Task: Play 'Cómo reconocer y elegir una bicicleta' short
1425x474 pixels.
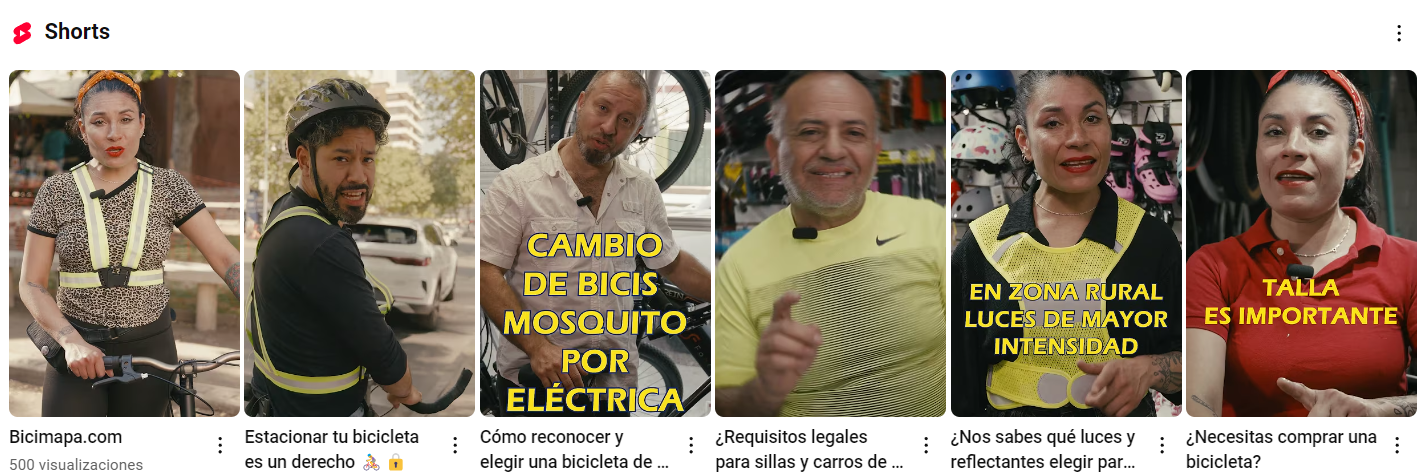Action: click(595, 243)
